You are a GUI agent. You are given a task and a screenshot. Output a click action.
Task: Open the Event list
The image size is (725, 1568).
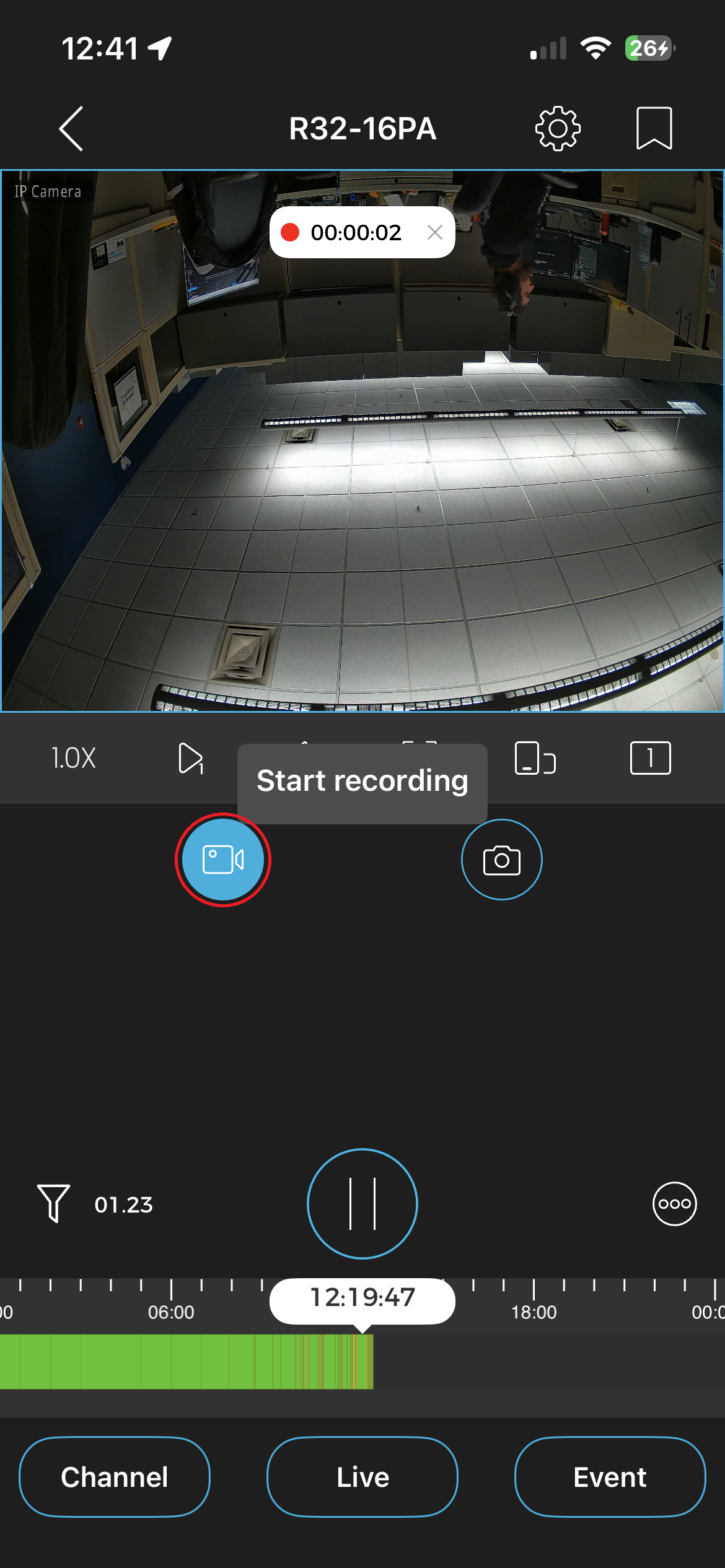[610, 1477]
